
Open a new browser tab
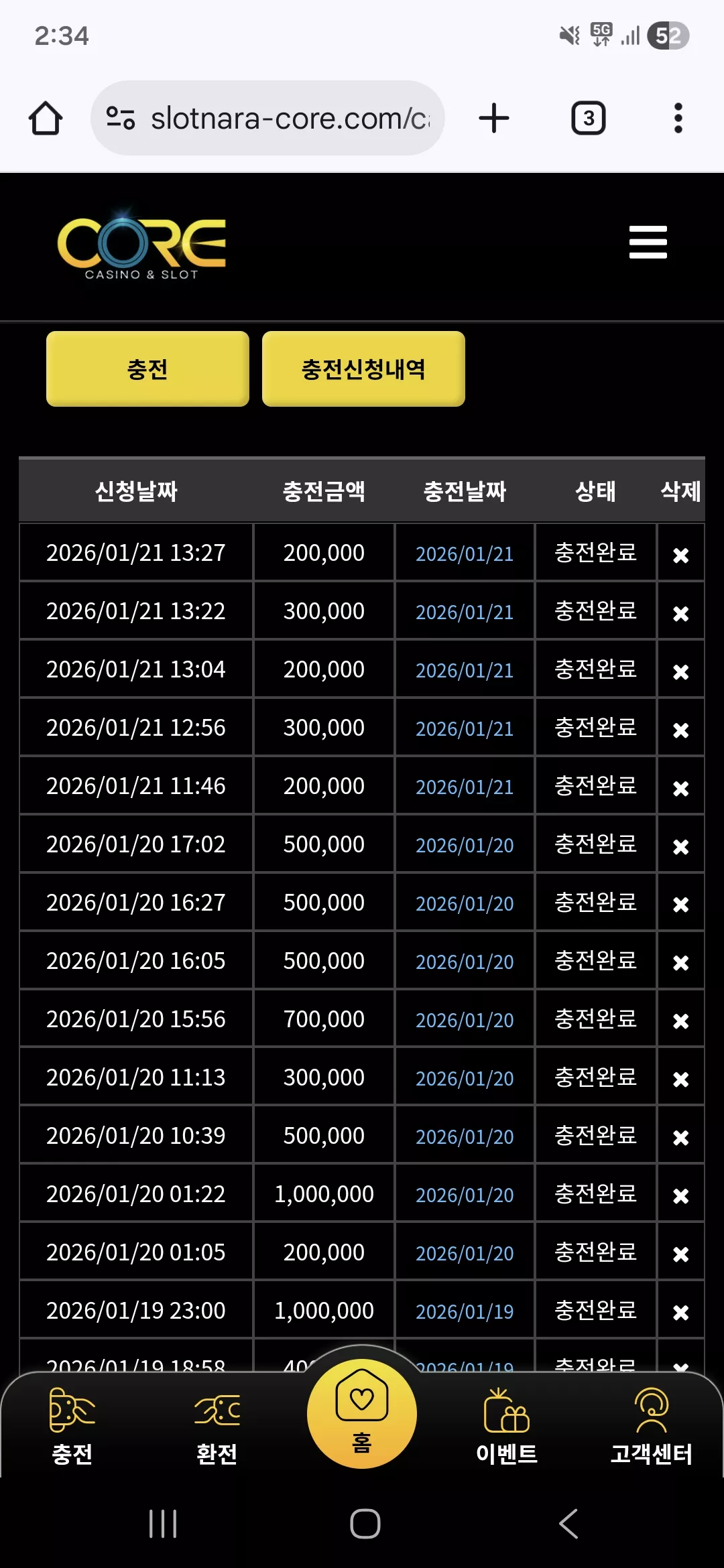(x=494, y=118)
